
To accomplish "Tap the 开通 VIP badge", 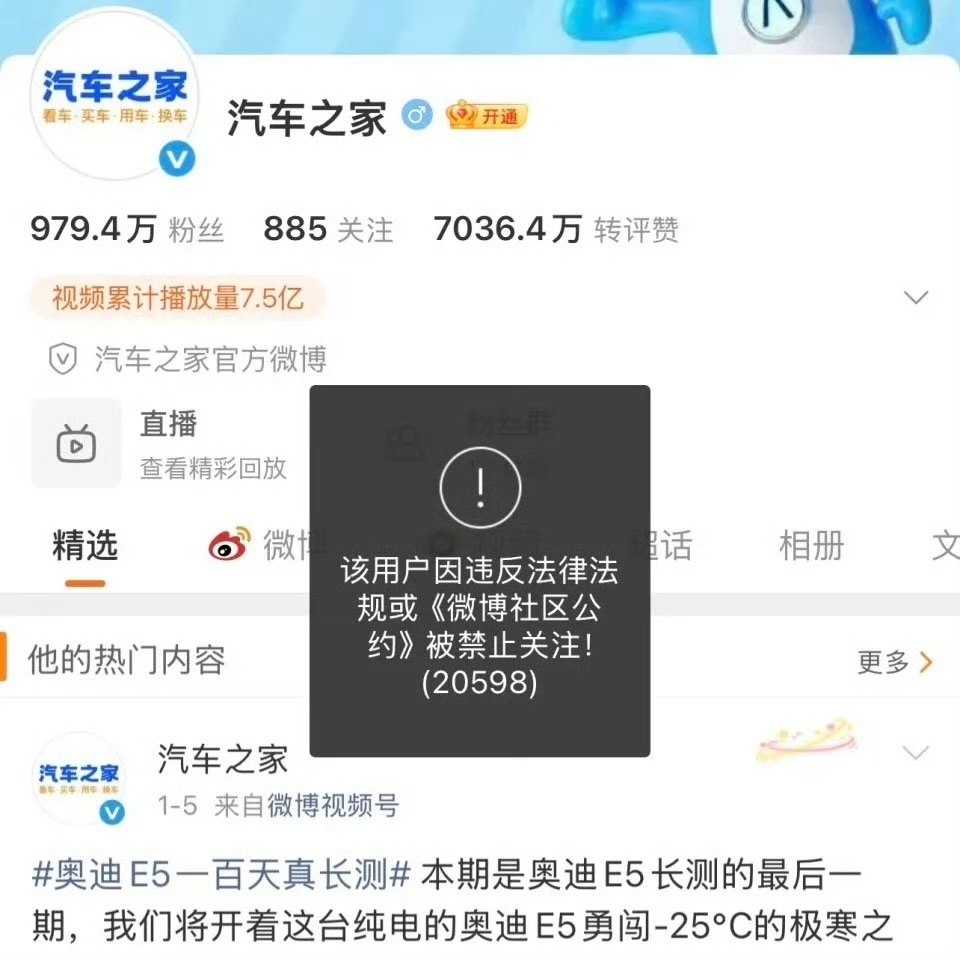I will point(487,116).
